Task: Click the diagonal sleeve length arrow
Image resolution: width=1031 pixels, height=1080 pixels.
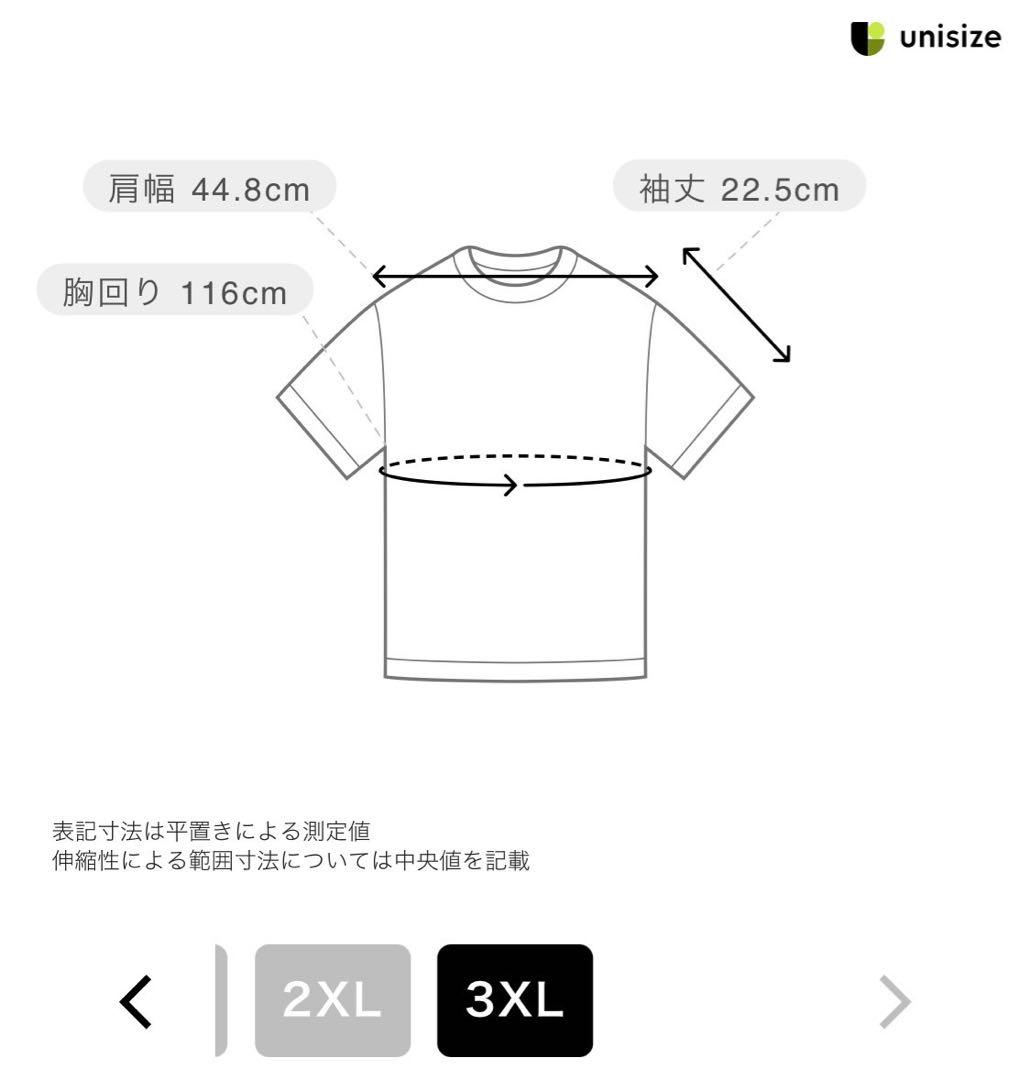Action: pos(737,303)
